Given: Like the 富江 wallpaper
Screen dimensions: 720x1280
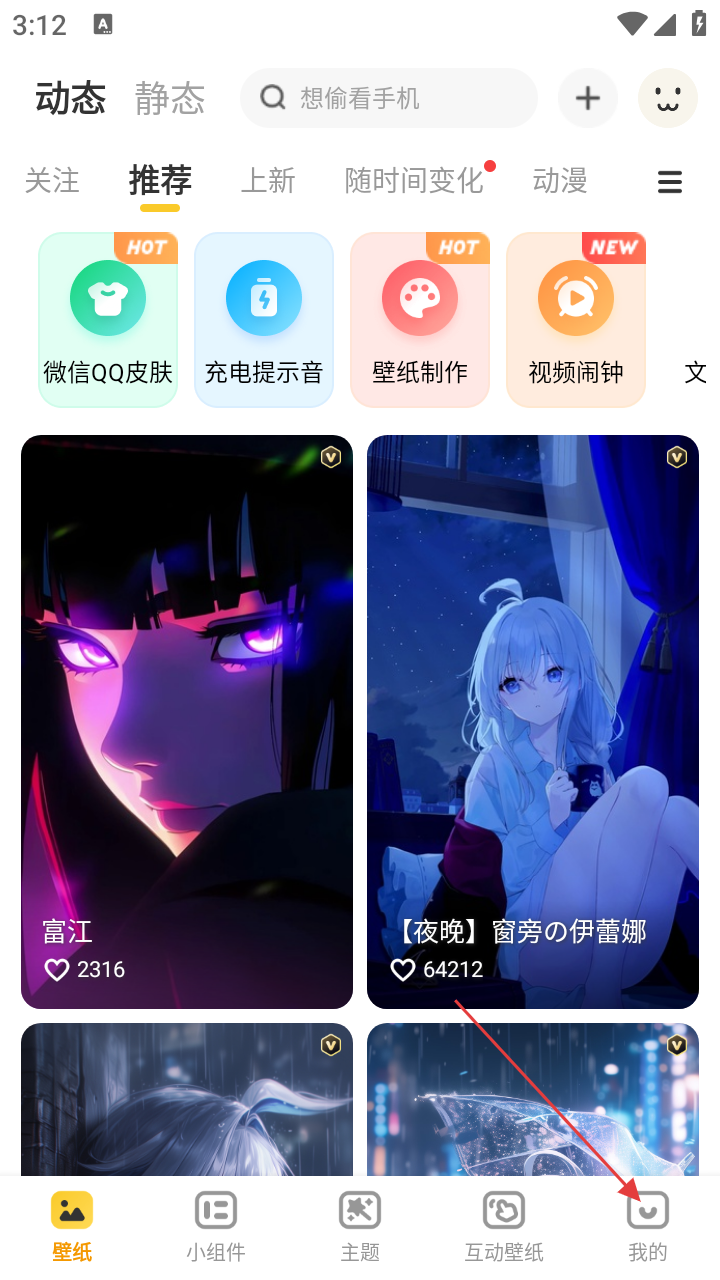Looking at the screenshot, I should point(58,970).
